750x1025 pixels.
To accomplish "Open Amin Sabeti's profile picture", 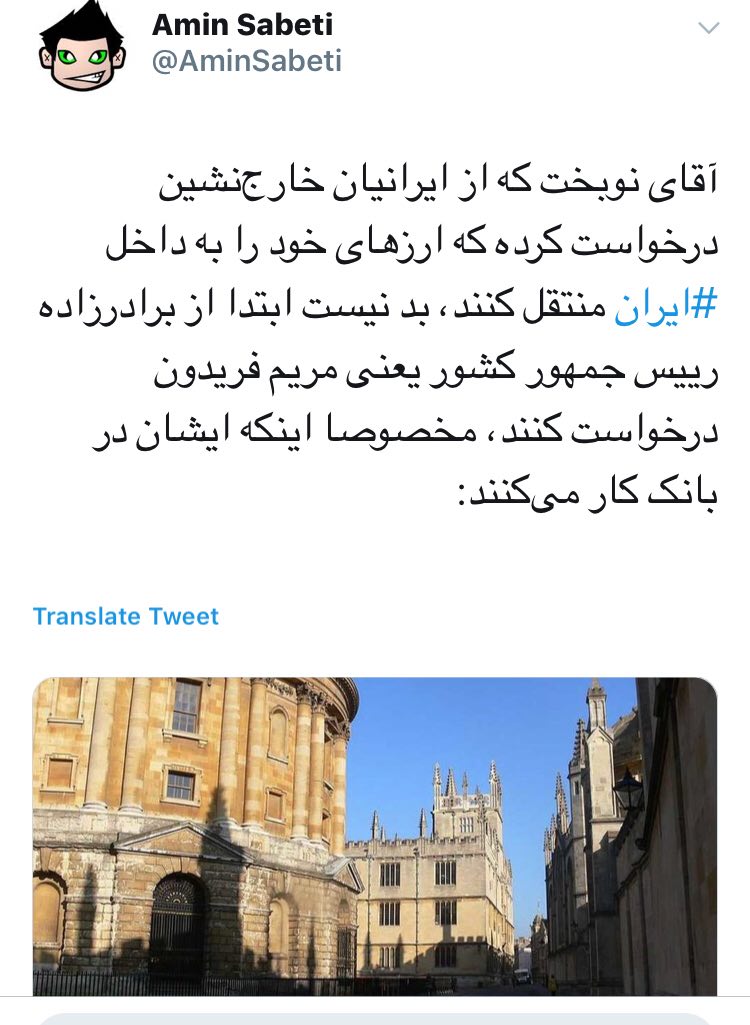I will point(84,49).
